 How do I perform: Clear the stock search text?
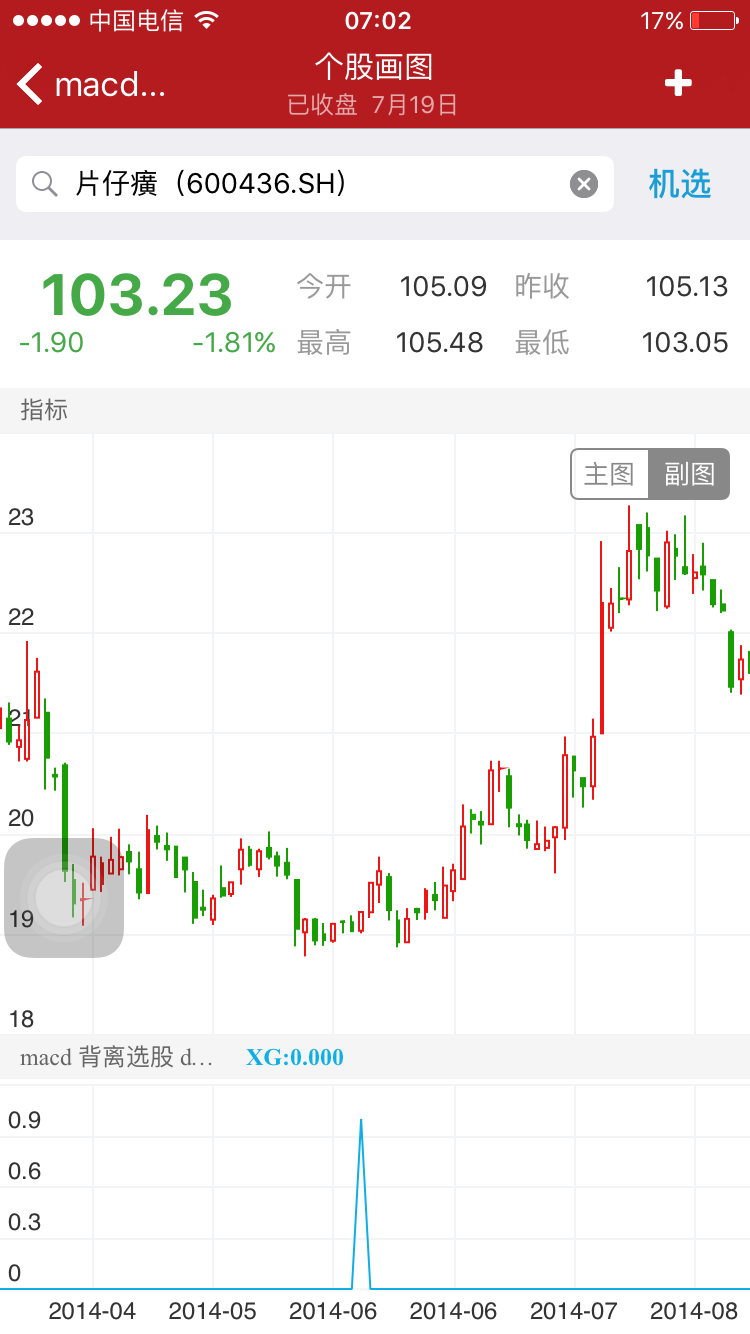pos(584,184)
